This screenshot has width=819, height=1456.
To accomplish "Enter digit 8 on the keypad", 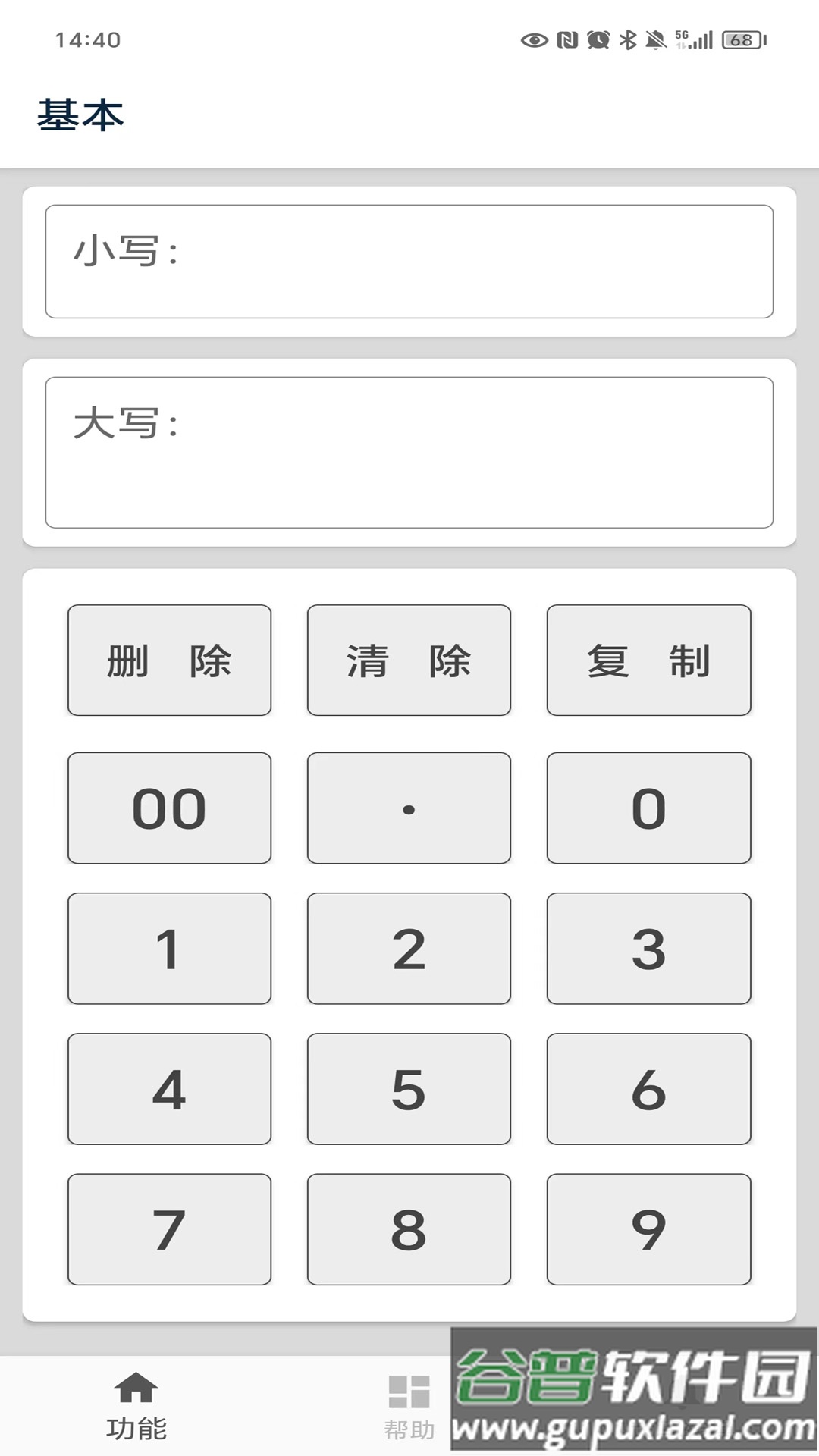I will tap(409, 1228).
